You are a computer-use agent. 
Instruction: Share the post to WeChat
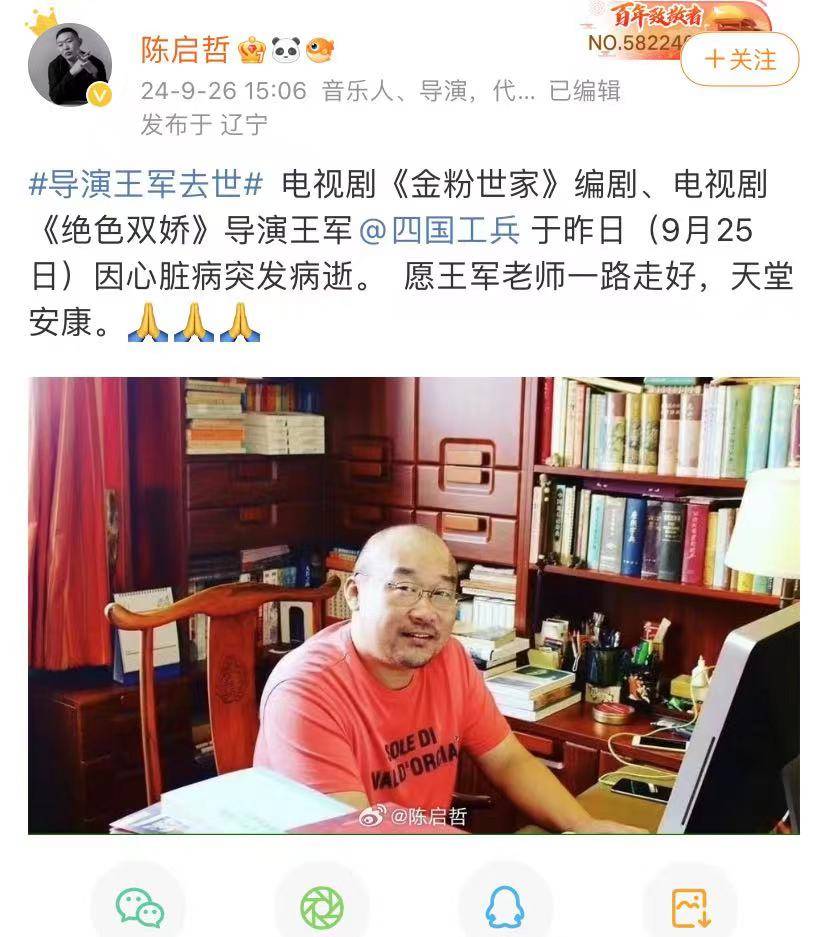[x=139, y=906]
